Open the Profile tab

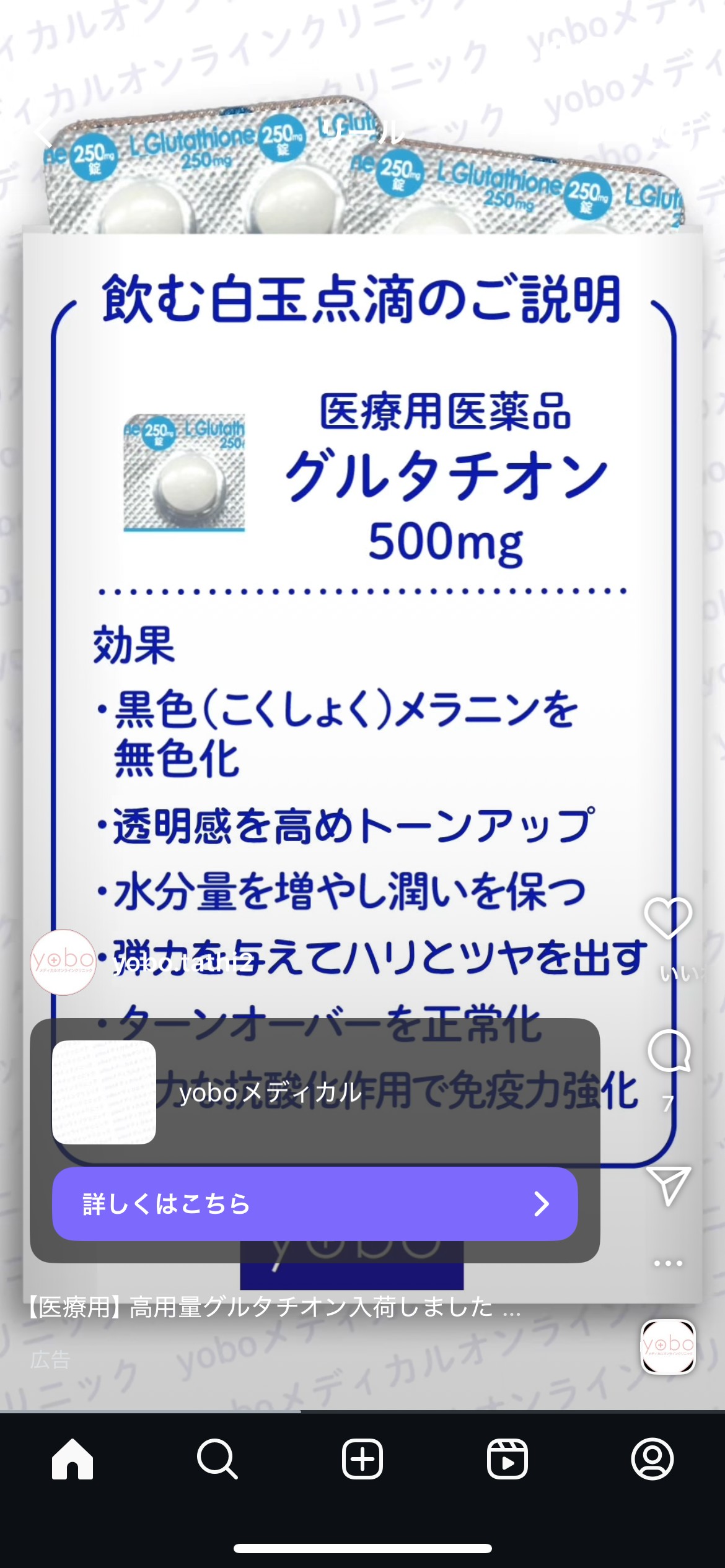click(x=652, y=1459)
